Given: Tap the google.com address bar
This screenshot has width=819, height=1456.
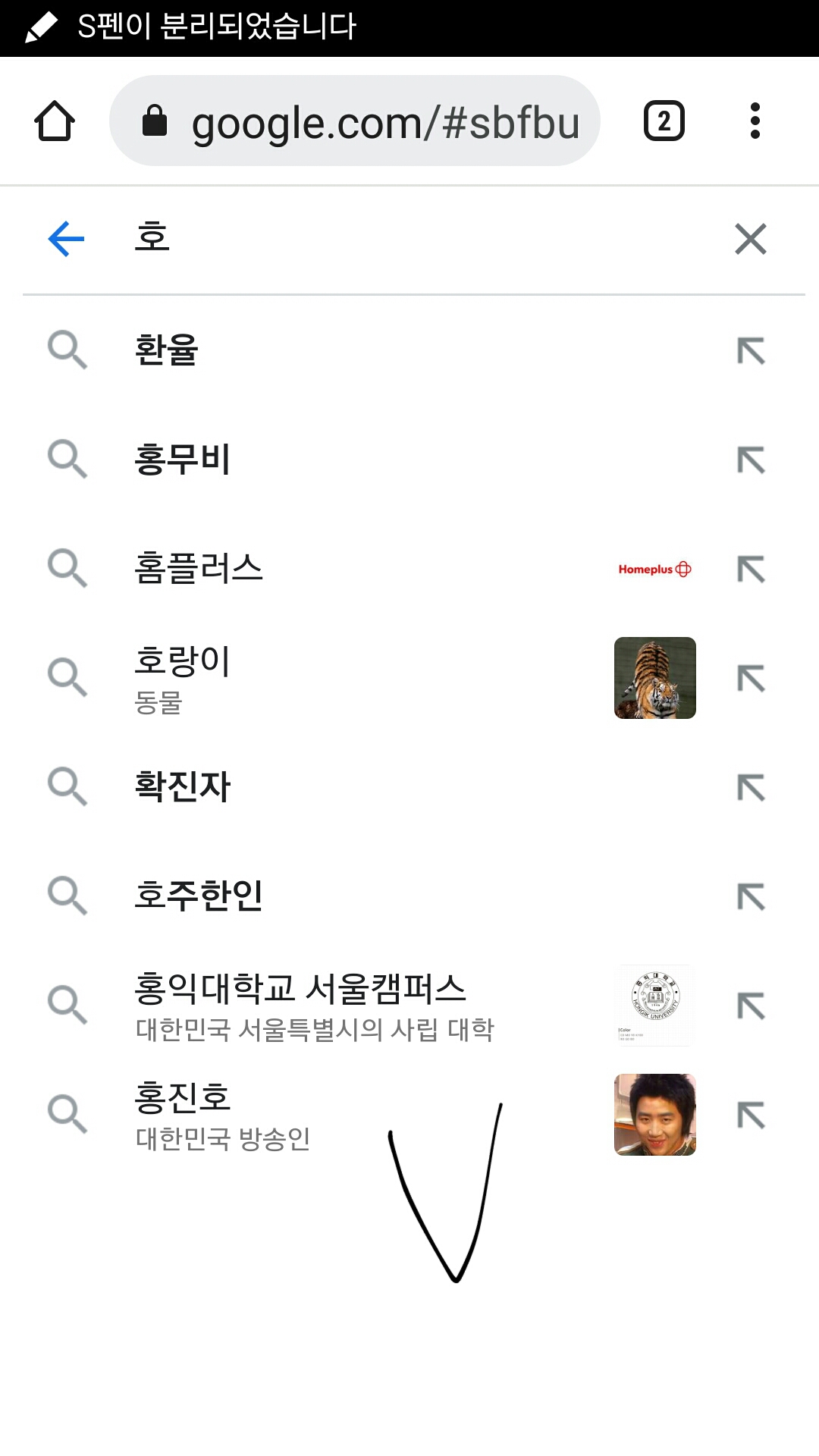Looking at the screenshot, I should [355, 121].
